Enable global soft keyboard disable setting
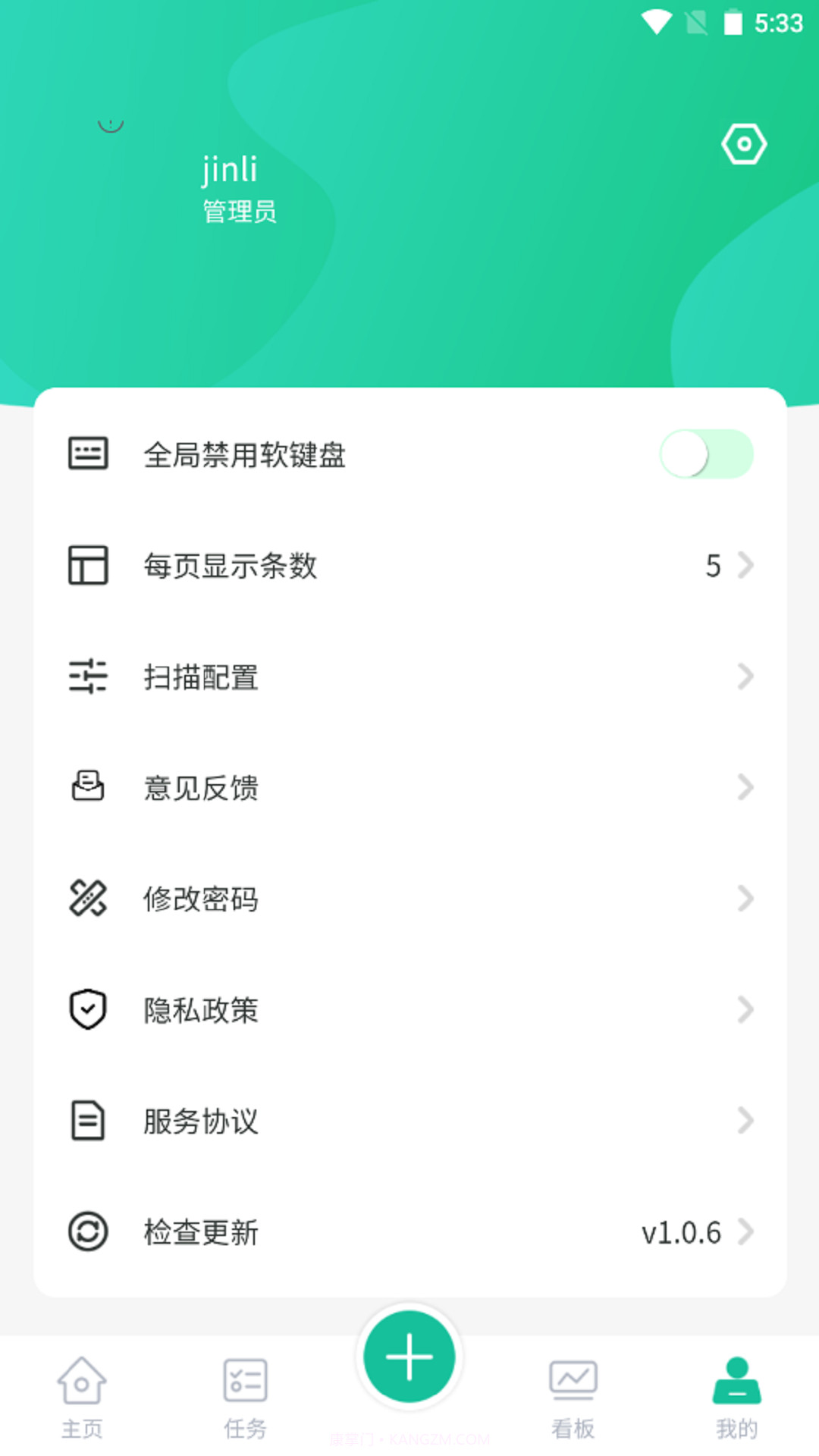Screen dimensions: 819x1456 [707, 453]
